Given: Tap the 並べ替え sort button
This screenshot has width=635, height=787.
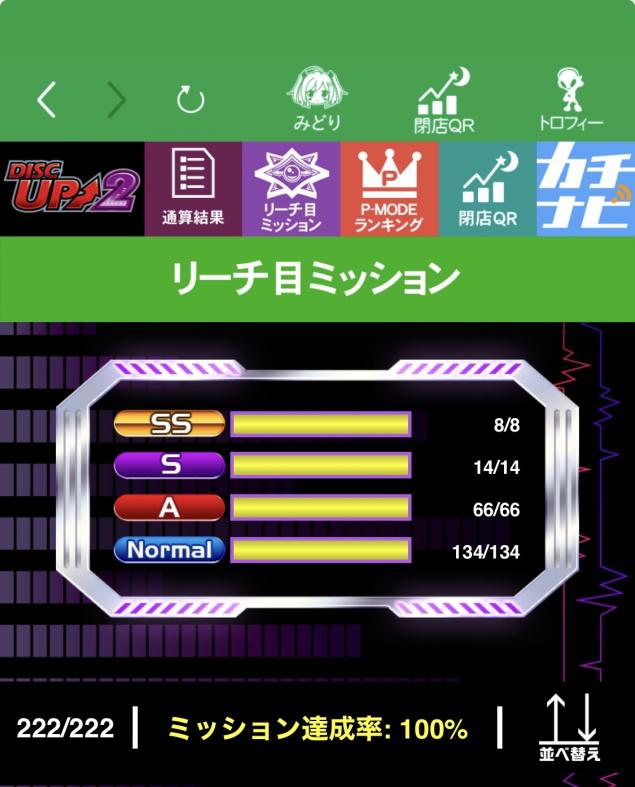Looking at the screenshot, I should (569, 728).
